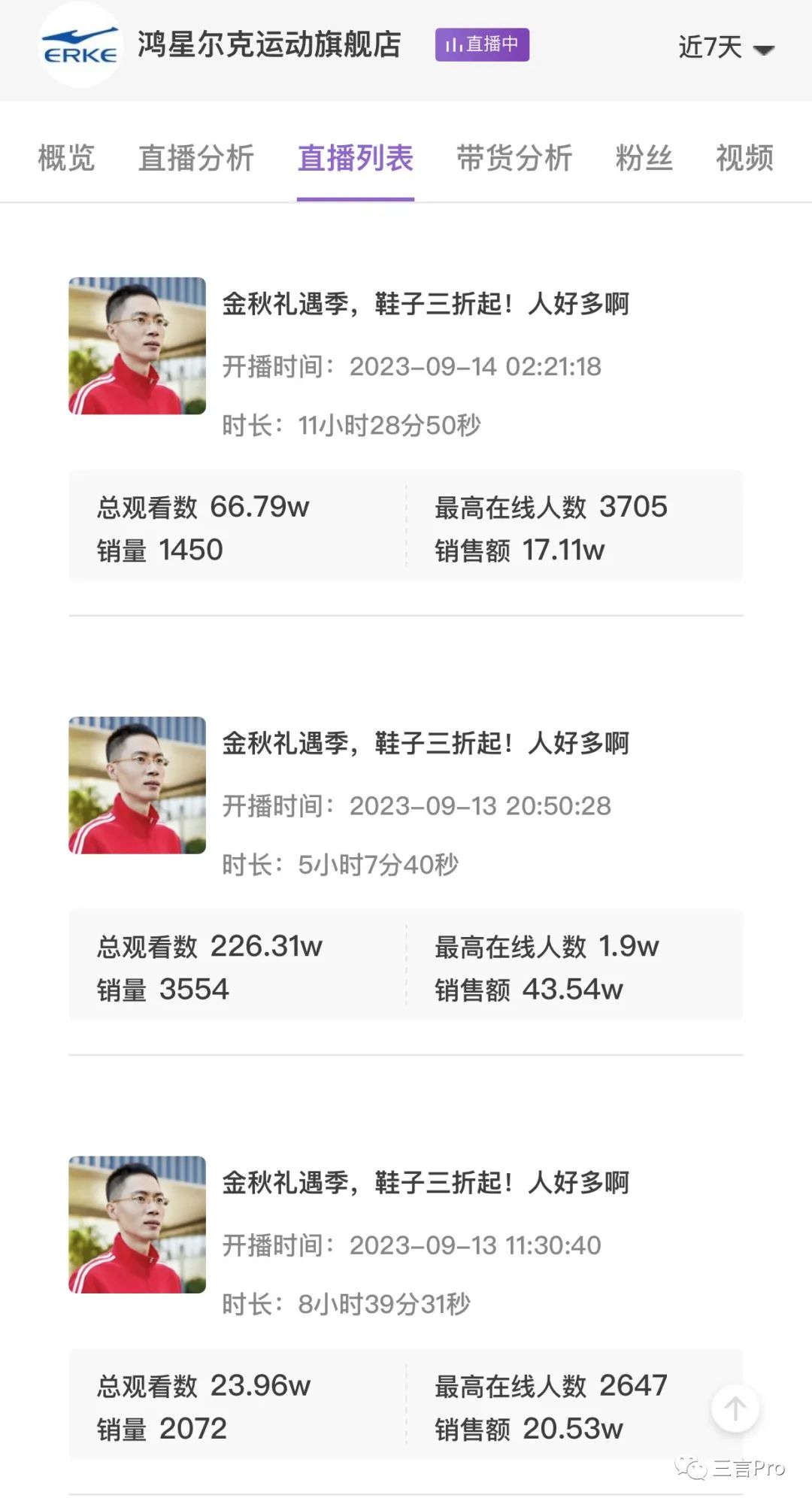The image size is (812, 1504).
Task: Open the livestream started 2023-09-13 20:50:28
Action: click(426, 744)
